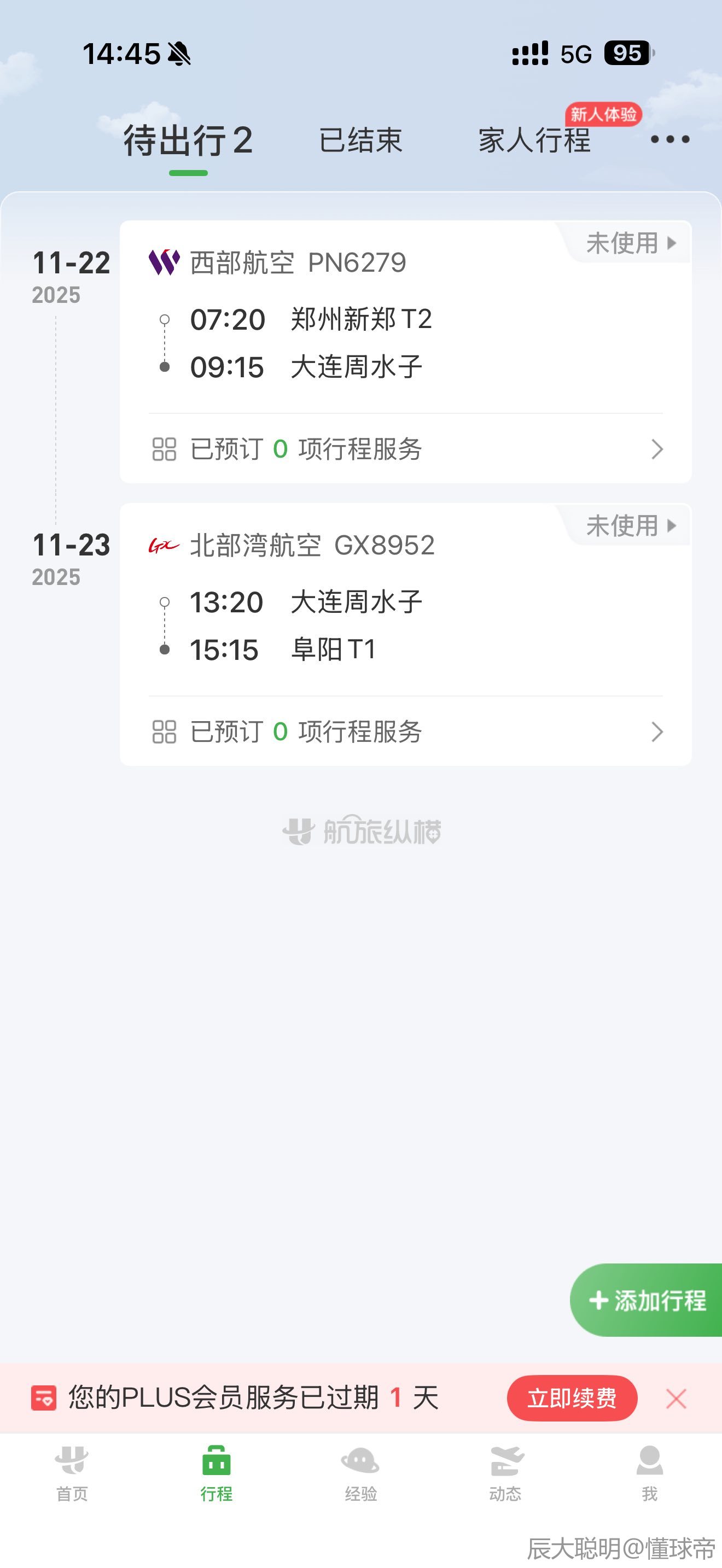Image resolution: width=722 pixels, height=1568 pixels.
Task: Open booked trip services for GX8952
Action: click(405, 732)
